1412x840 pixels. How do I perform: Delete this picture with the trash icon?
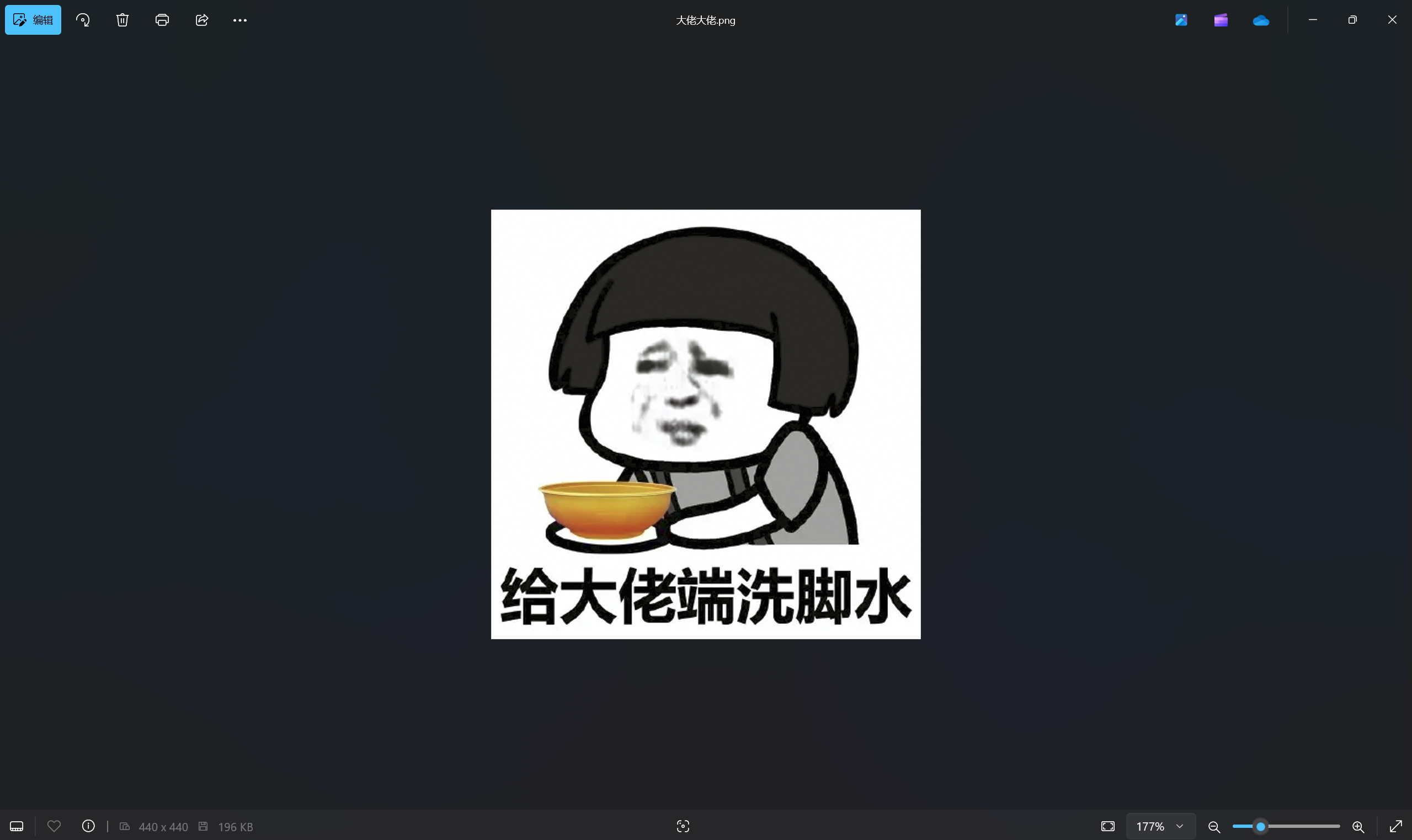[x=122, y=20]
